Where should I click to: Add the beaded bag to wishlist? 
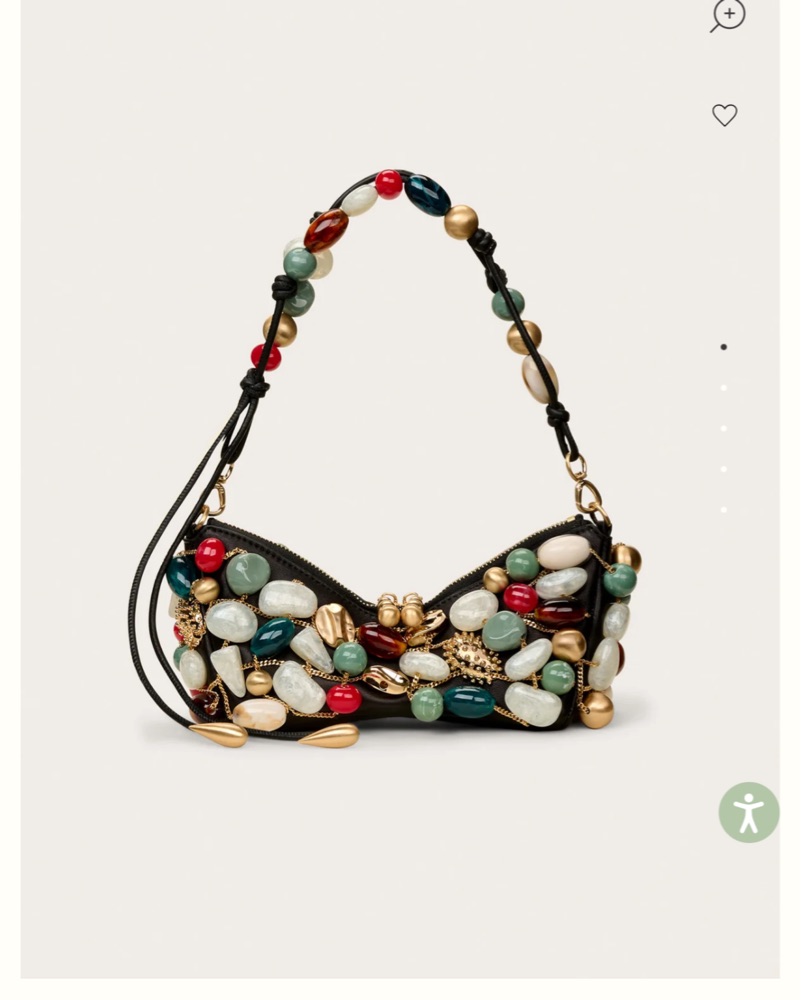coord(724,115)
